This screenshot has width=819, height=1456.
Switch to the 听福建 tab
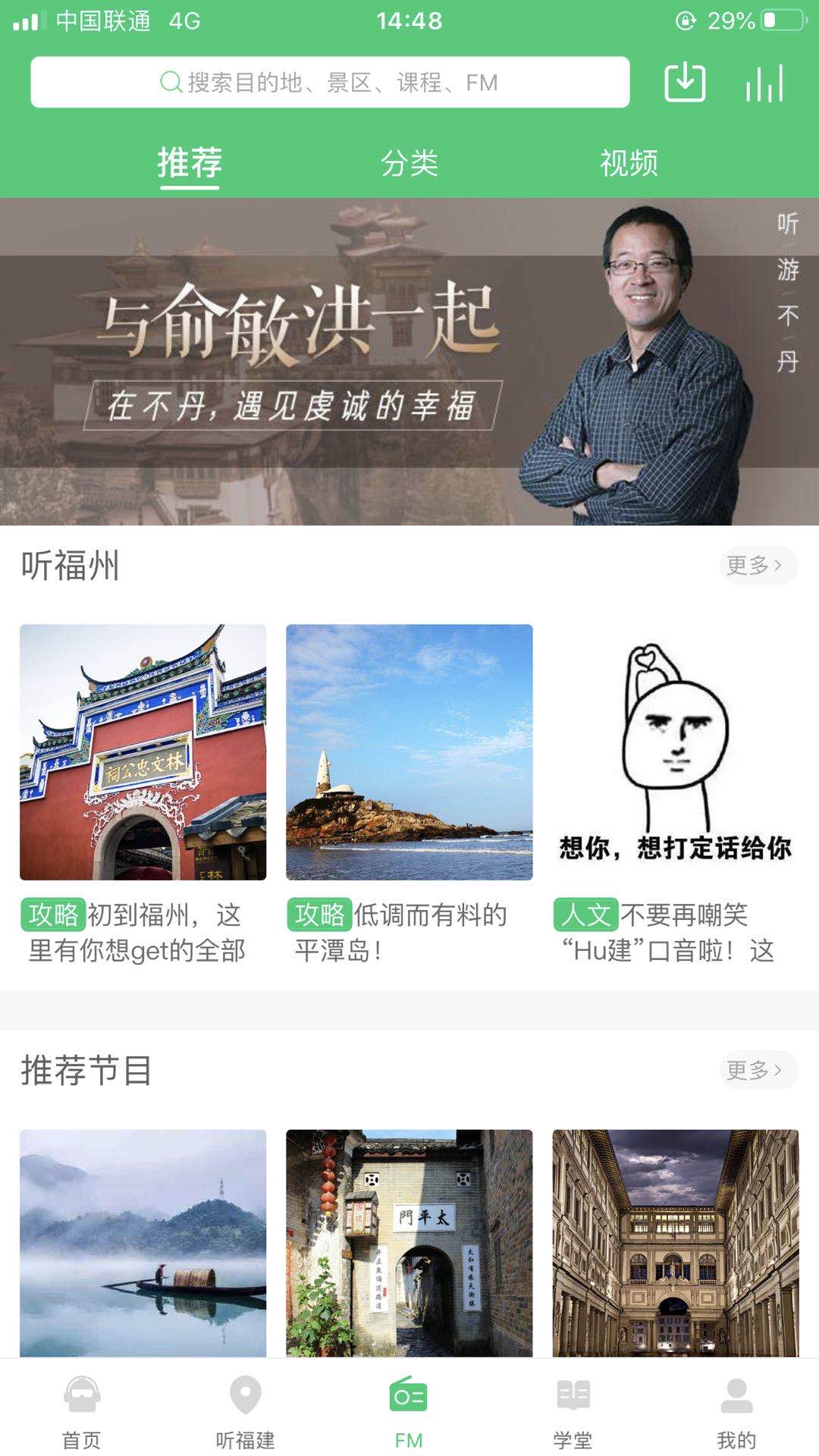pos(246,1410)
